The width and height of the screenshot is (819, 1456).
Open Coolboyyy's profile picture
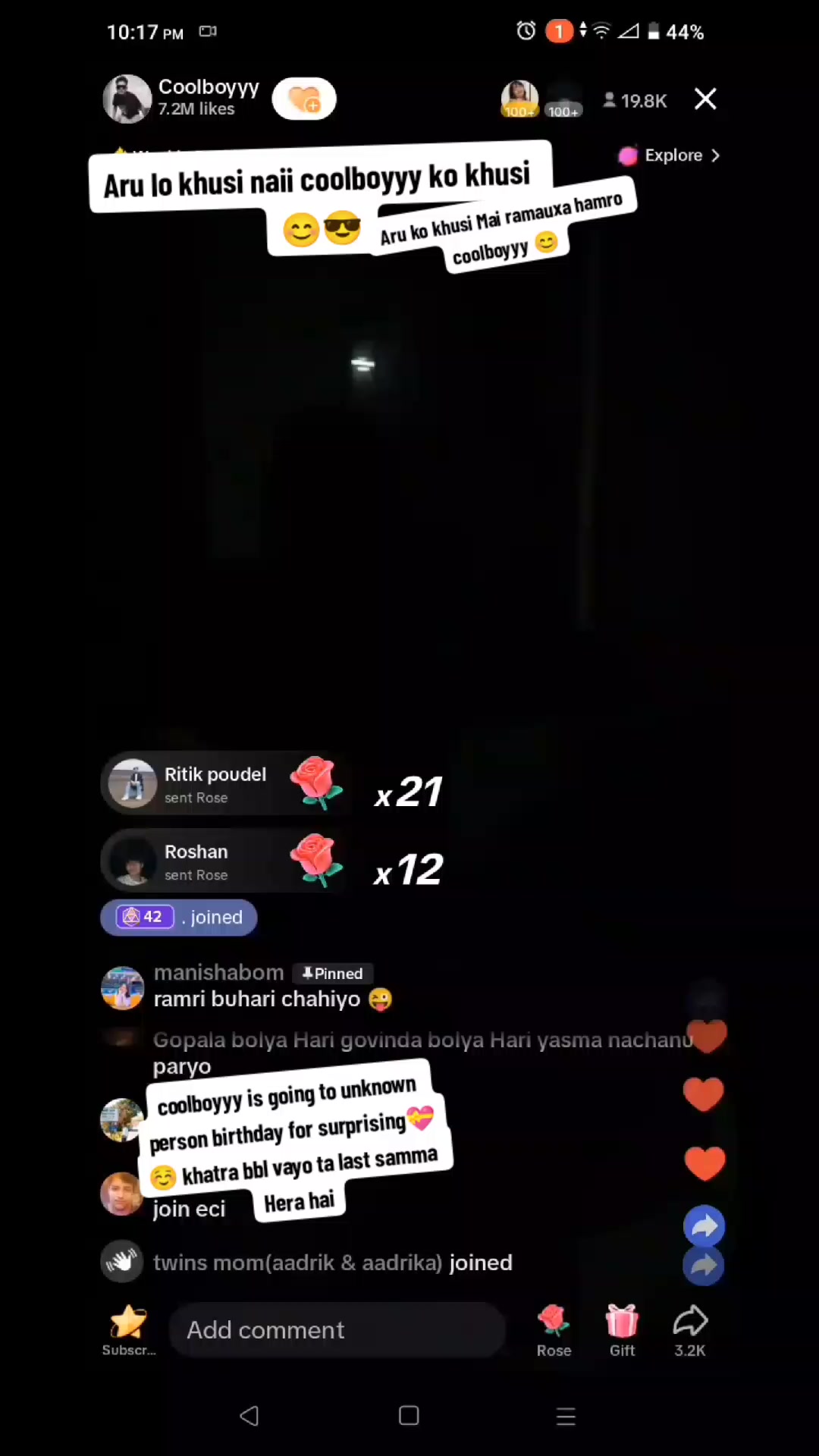127,99
